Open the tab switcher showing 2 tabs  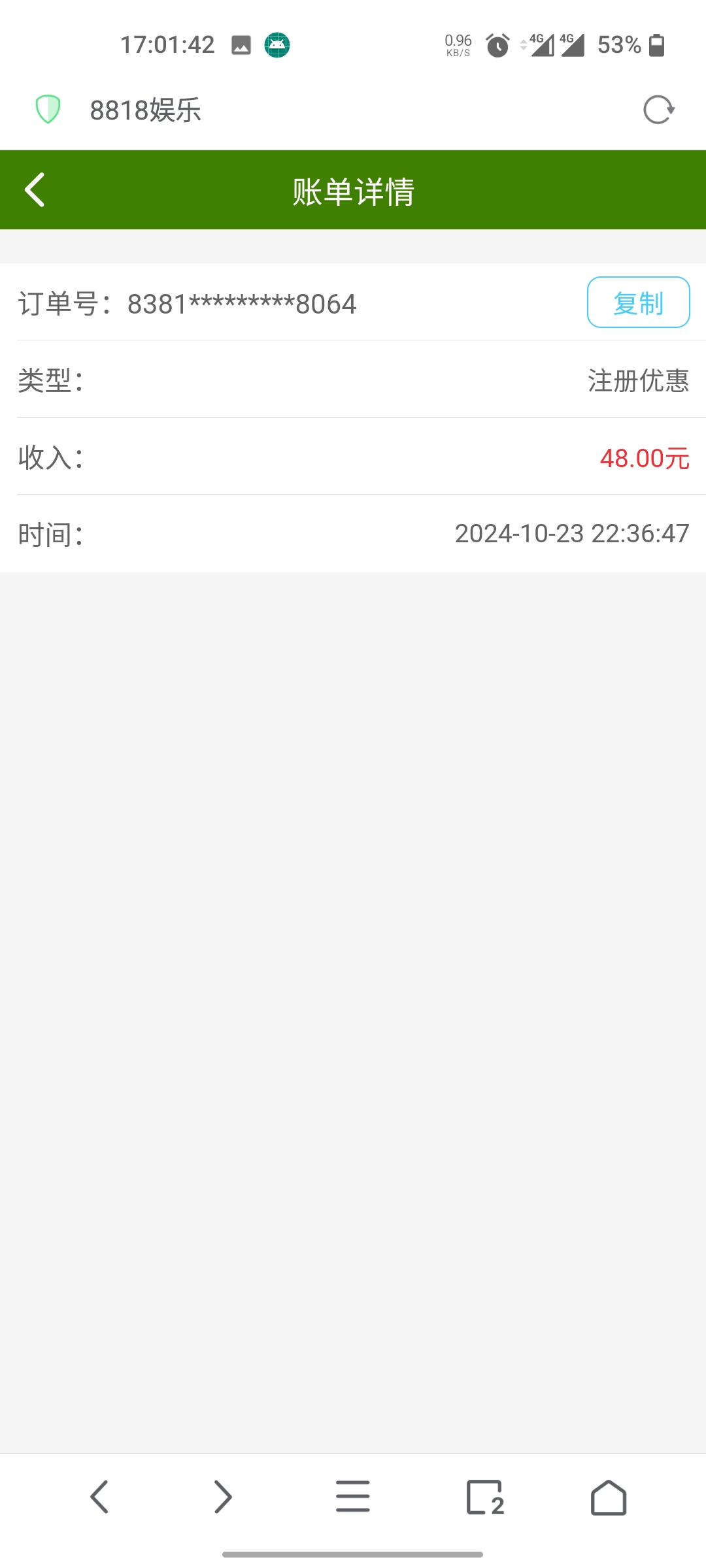(484, 1497)
